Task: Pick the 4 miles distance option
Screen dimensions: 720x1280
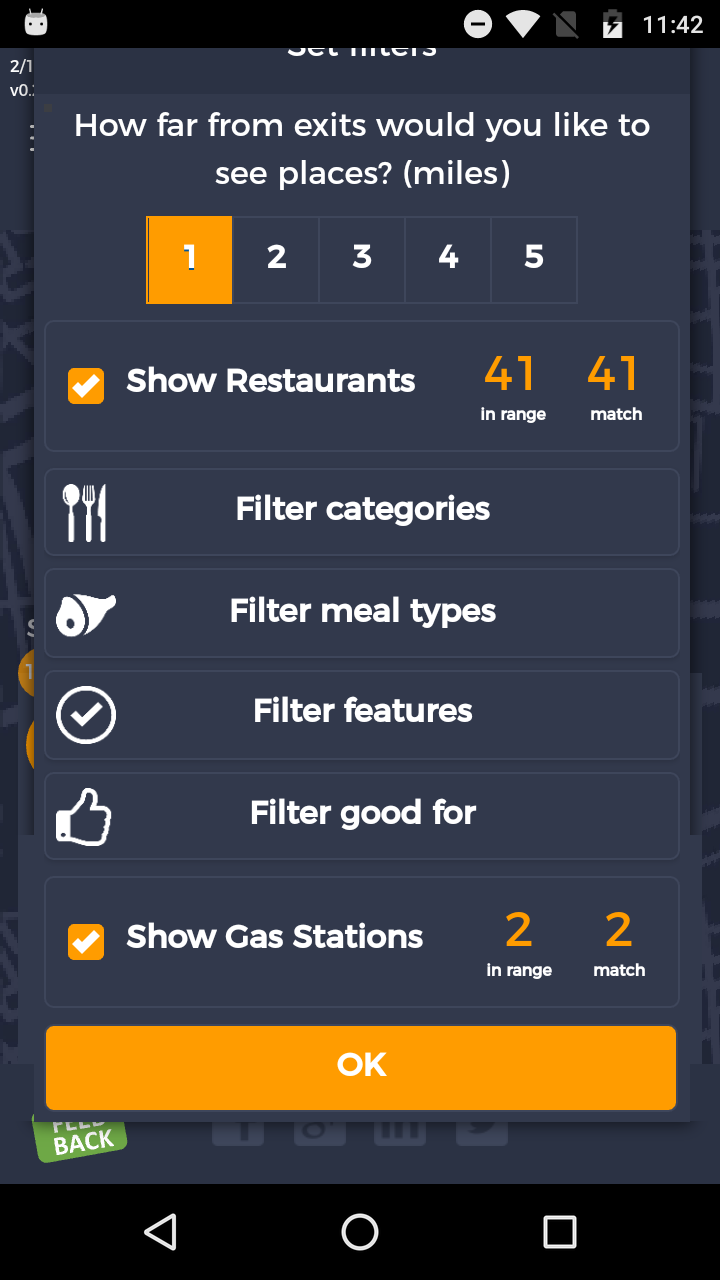Action: pyautogui.click(x=448, y=259)
